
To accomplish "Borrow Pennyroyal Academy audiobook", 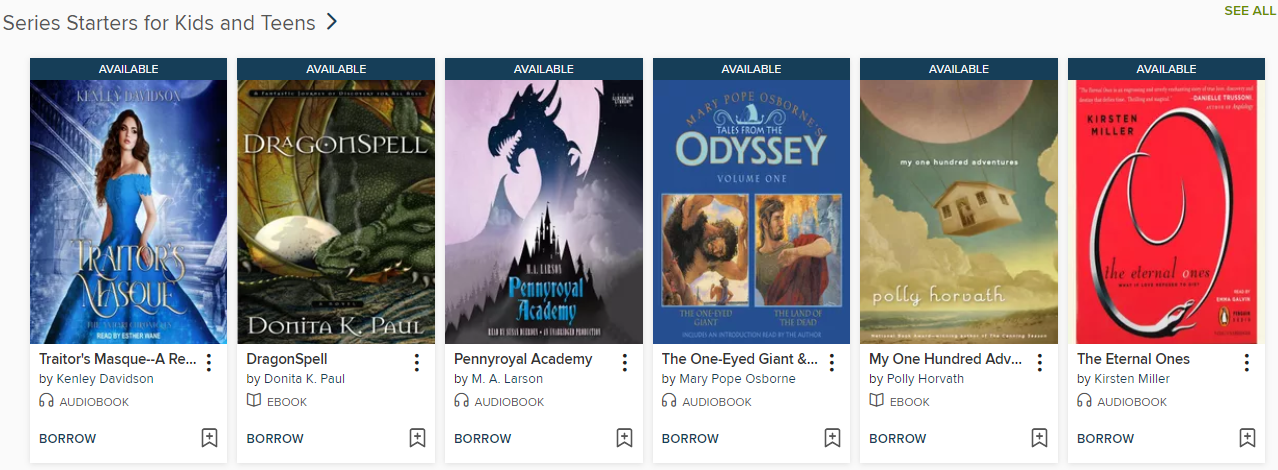I will click(x=483, y=438).
